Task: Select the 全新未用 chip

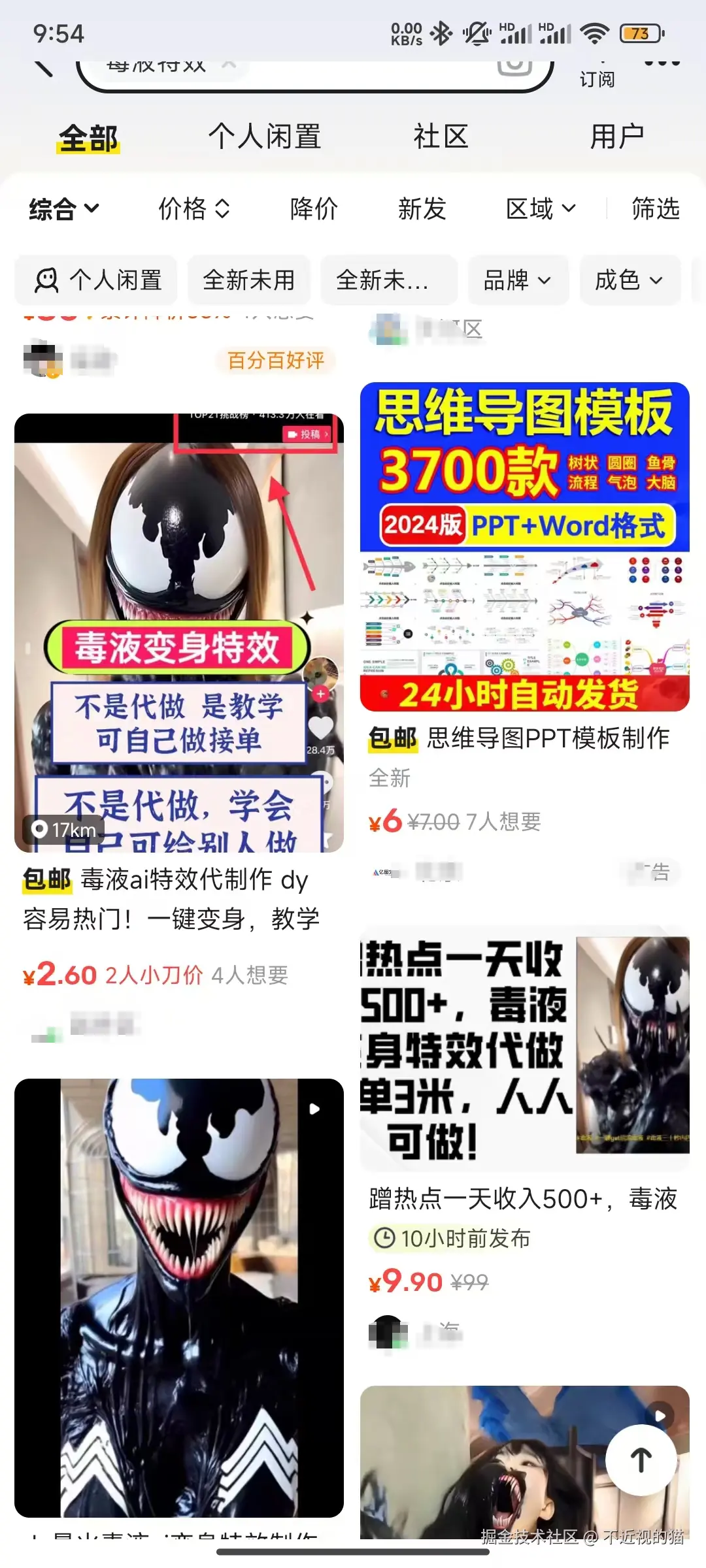Action: [x=248, y=280]
